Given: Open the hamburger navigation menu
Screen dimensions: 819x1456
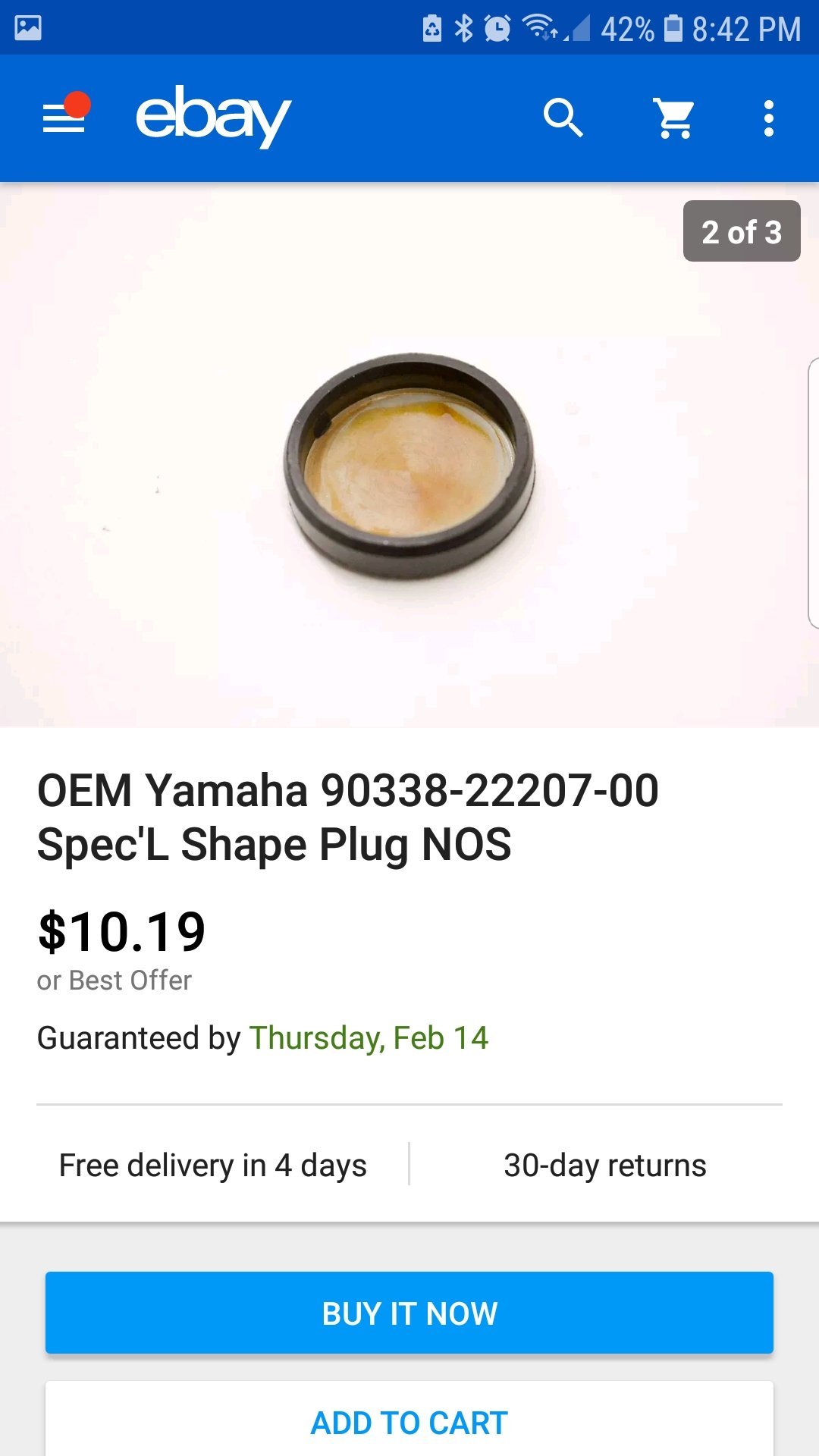Looking at the screenshot, I should [x=64, y=118].
